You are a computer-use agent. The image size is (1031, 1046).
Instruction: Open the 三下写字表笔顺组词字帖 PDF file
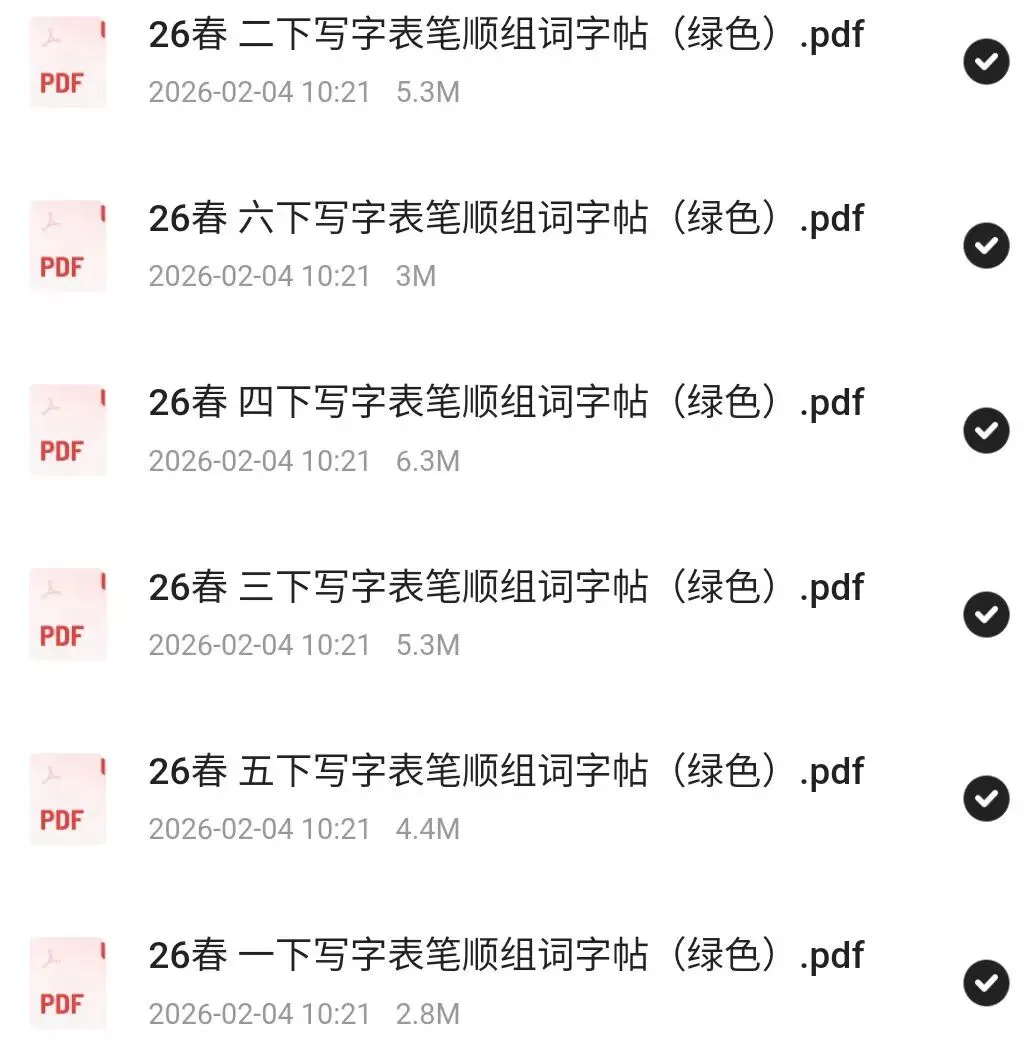[x=505, y=588]
